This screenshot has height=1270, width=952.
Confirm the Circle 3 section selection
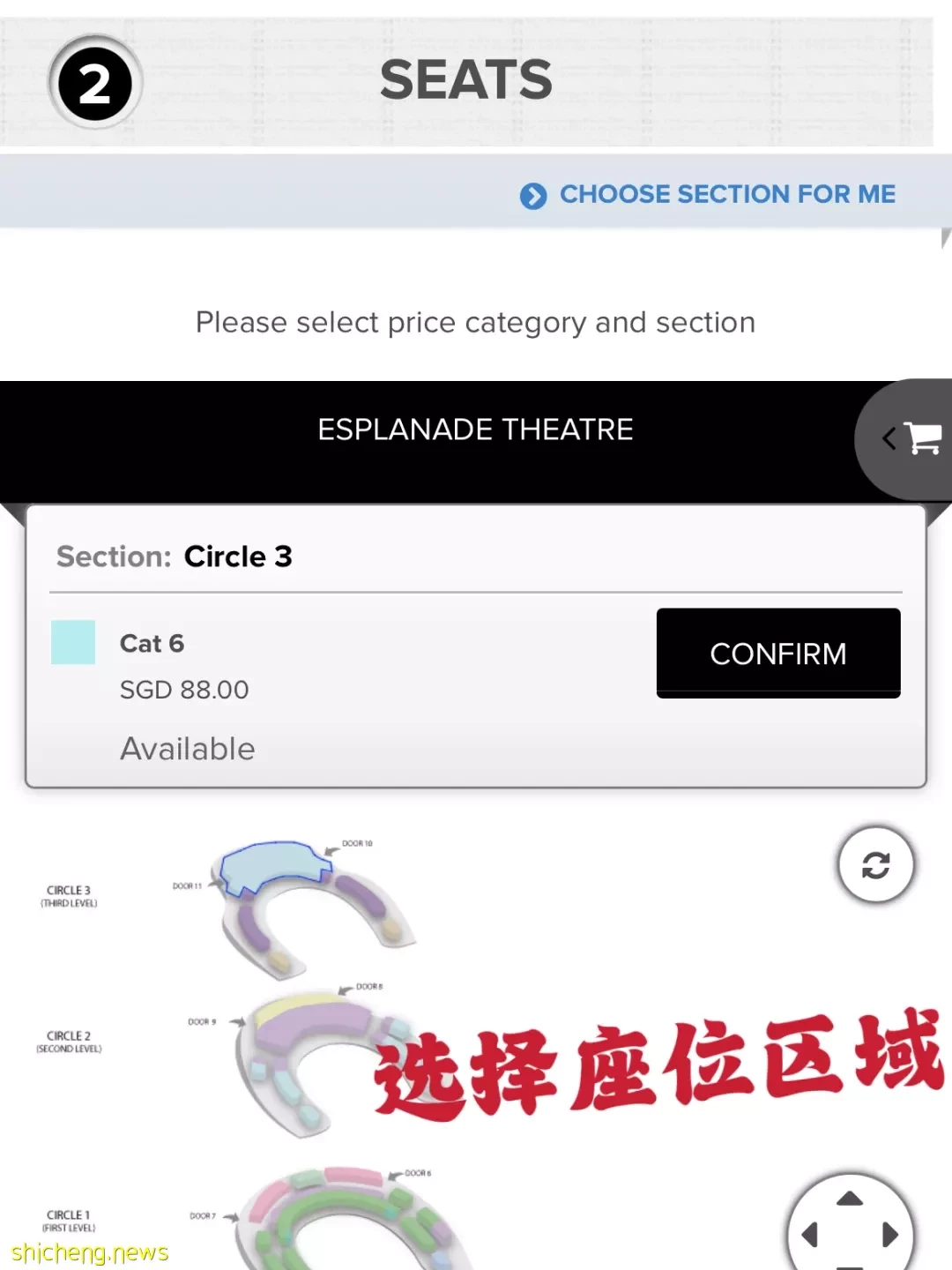tap(777, 653)
